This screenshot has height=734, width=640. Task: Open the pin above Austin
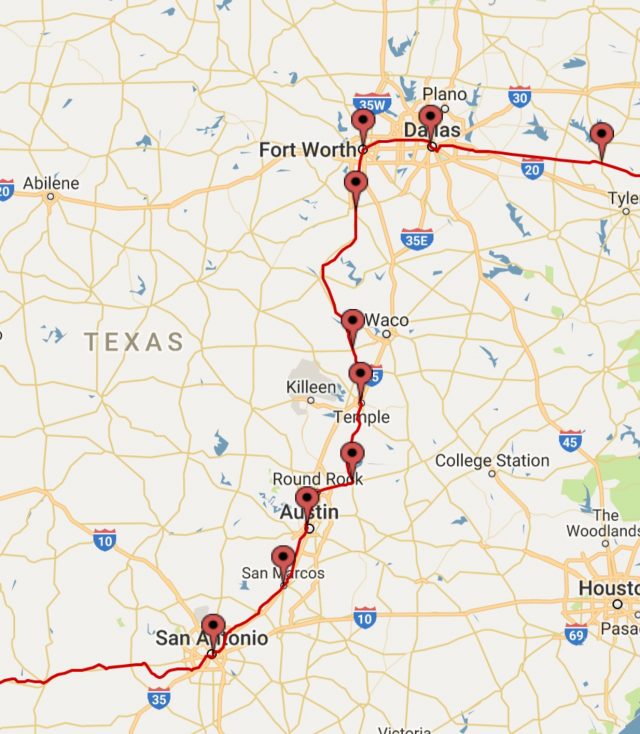[307, 500]
